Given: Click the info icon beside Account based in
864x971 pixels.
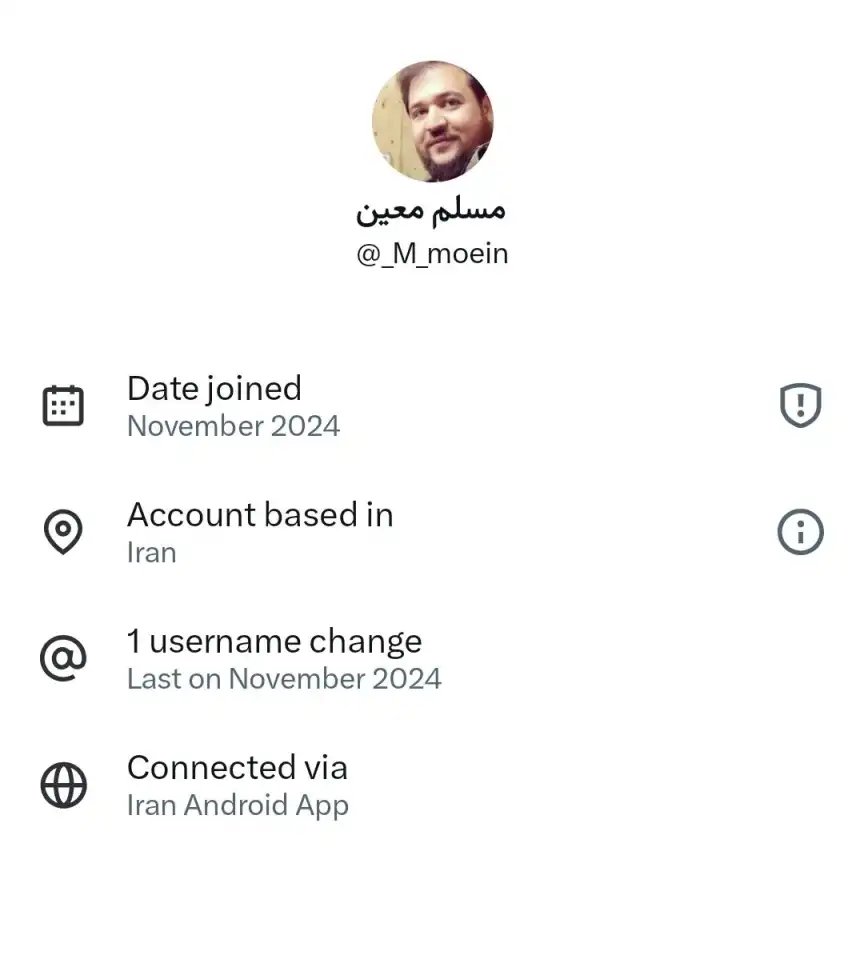Looking at the screenshot, I should coord(799,531).
